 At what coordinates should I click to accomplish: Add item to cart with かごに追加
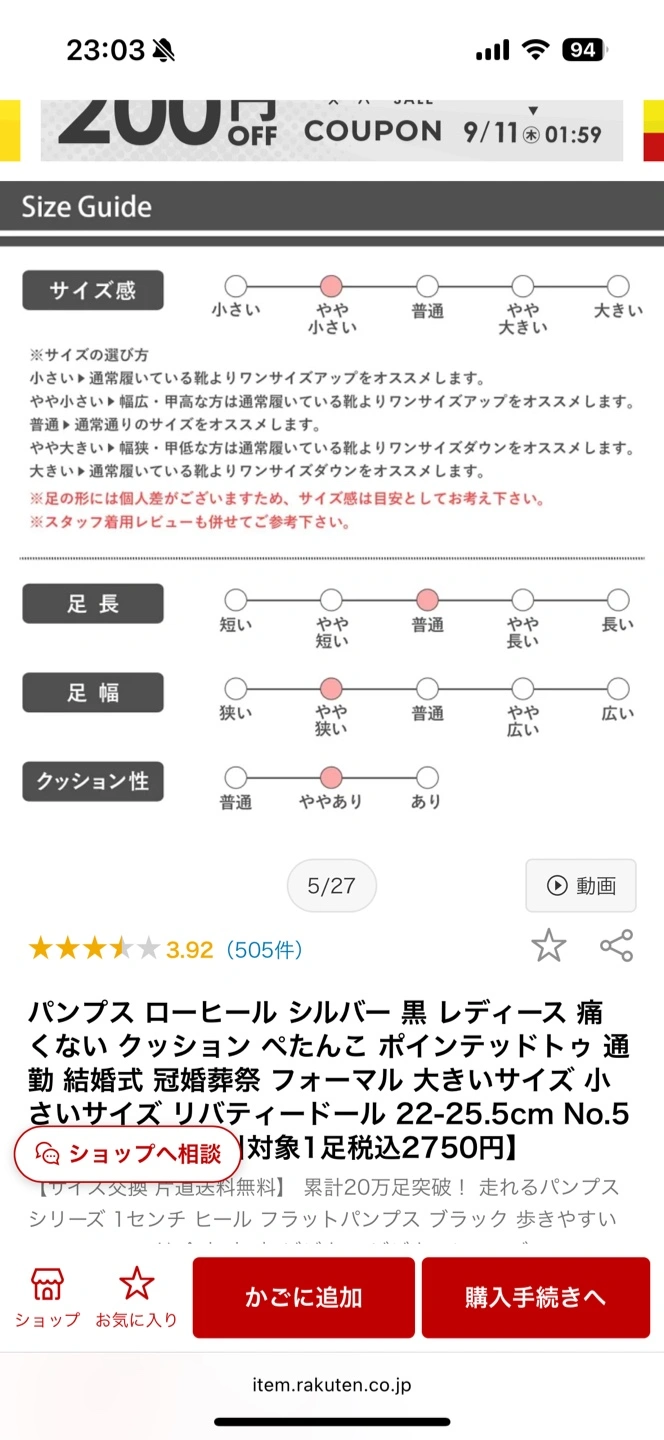click(303, 1297)
